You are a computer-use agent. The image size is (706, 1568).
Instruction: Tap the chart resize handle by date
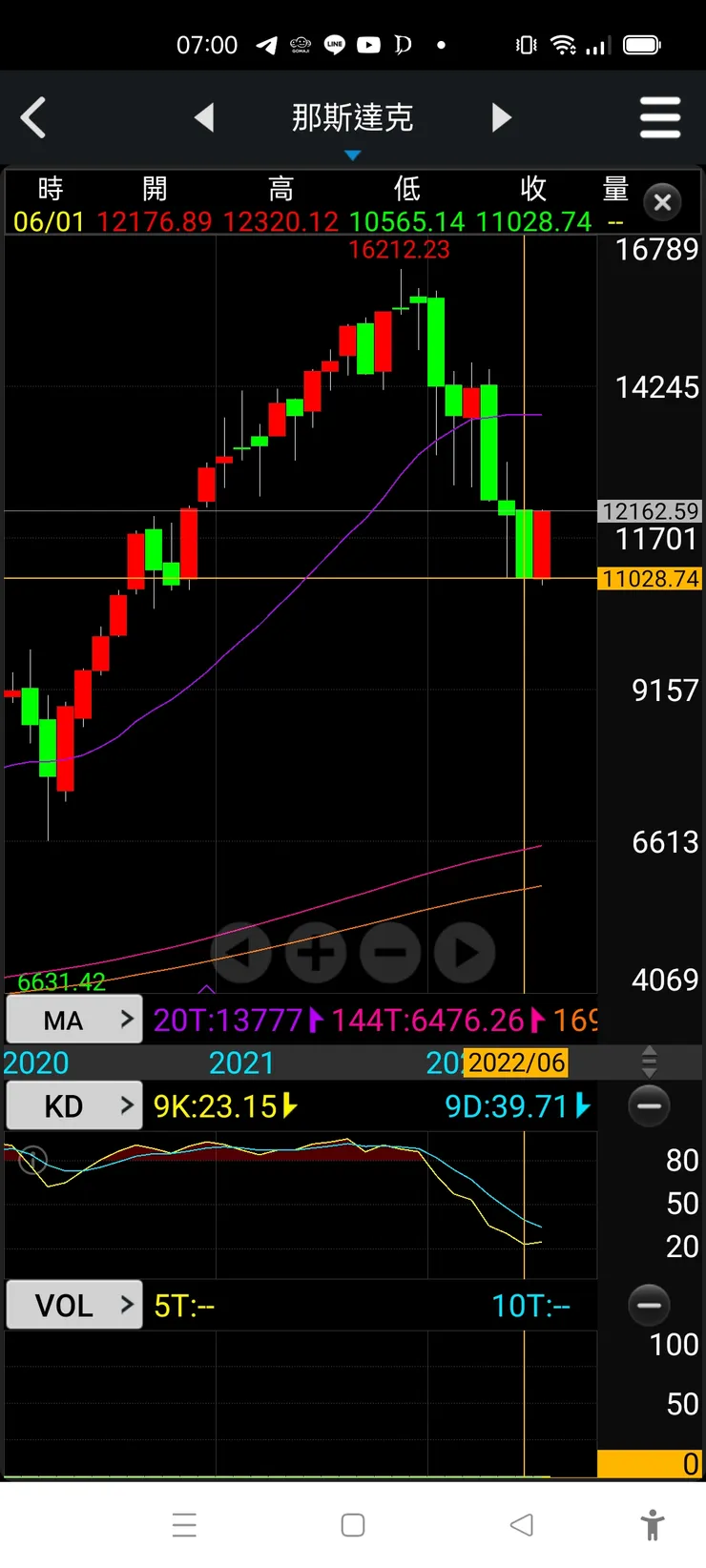(649, 1062)
